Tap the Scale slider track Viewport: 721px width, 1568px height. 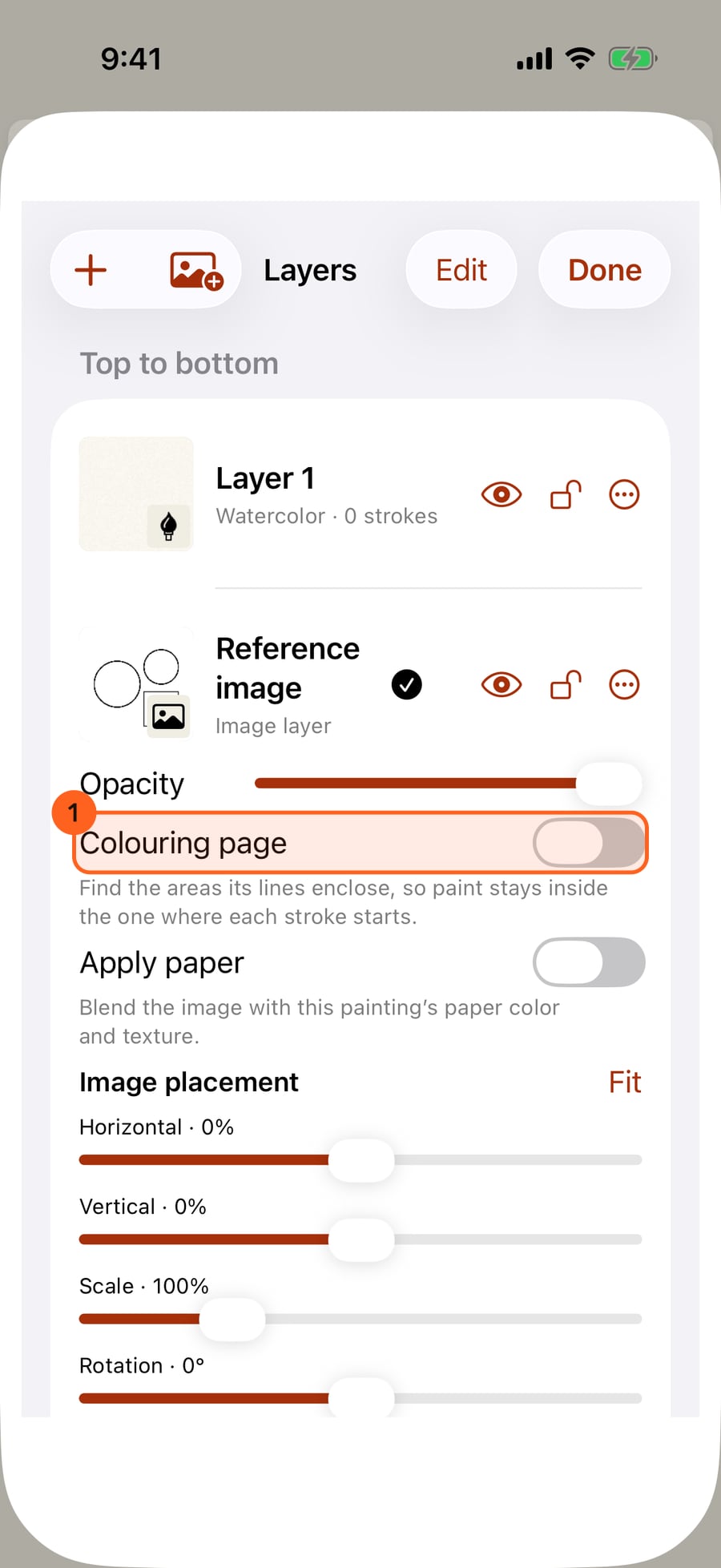click(360, 1319)
